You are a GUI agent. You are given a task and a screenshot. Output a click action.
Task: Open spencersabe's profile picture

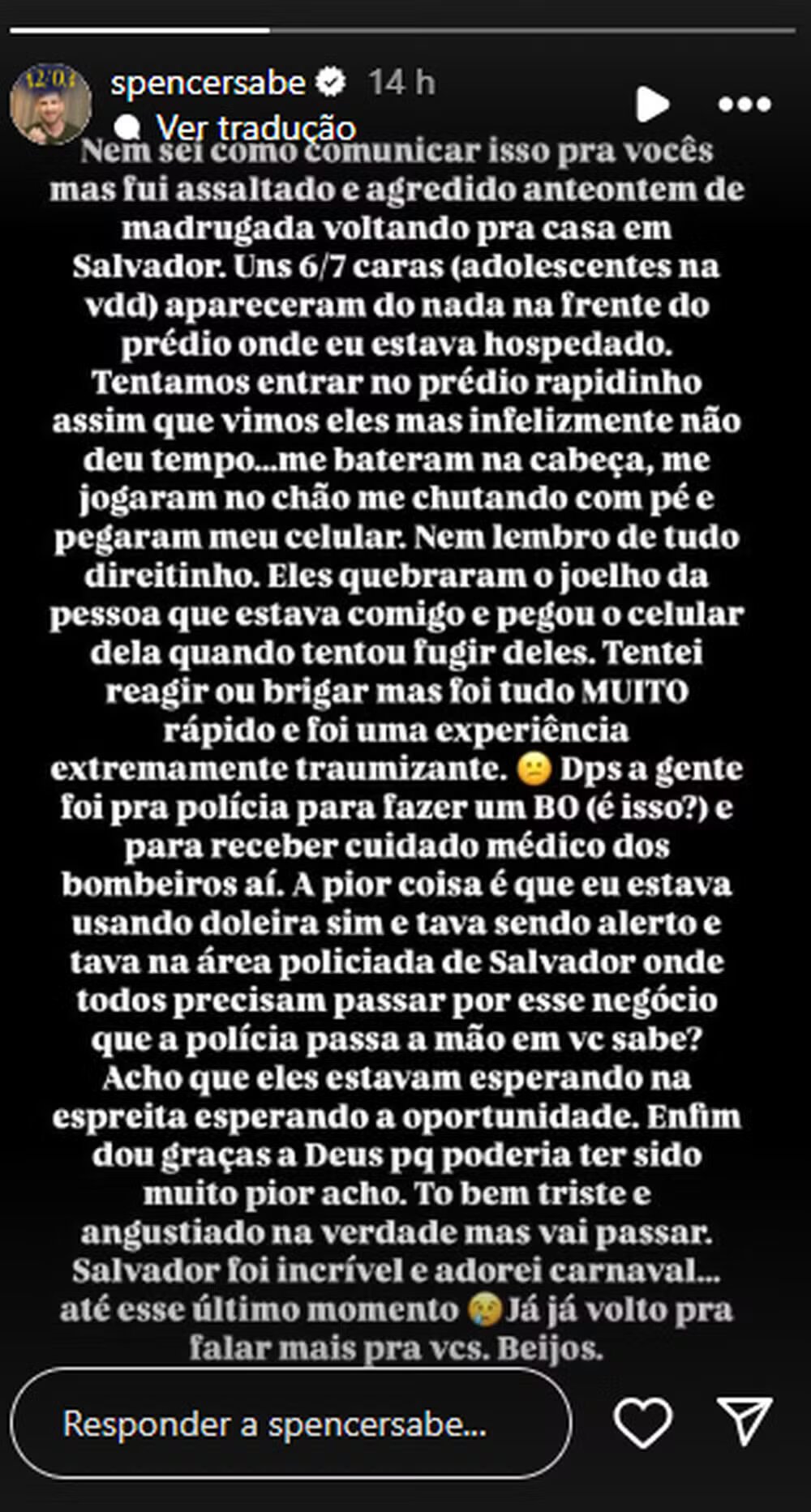[x=50, y=104]
